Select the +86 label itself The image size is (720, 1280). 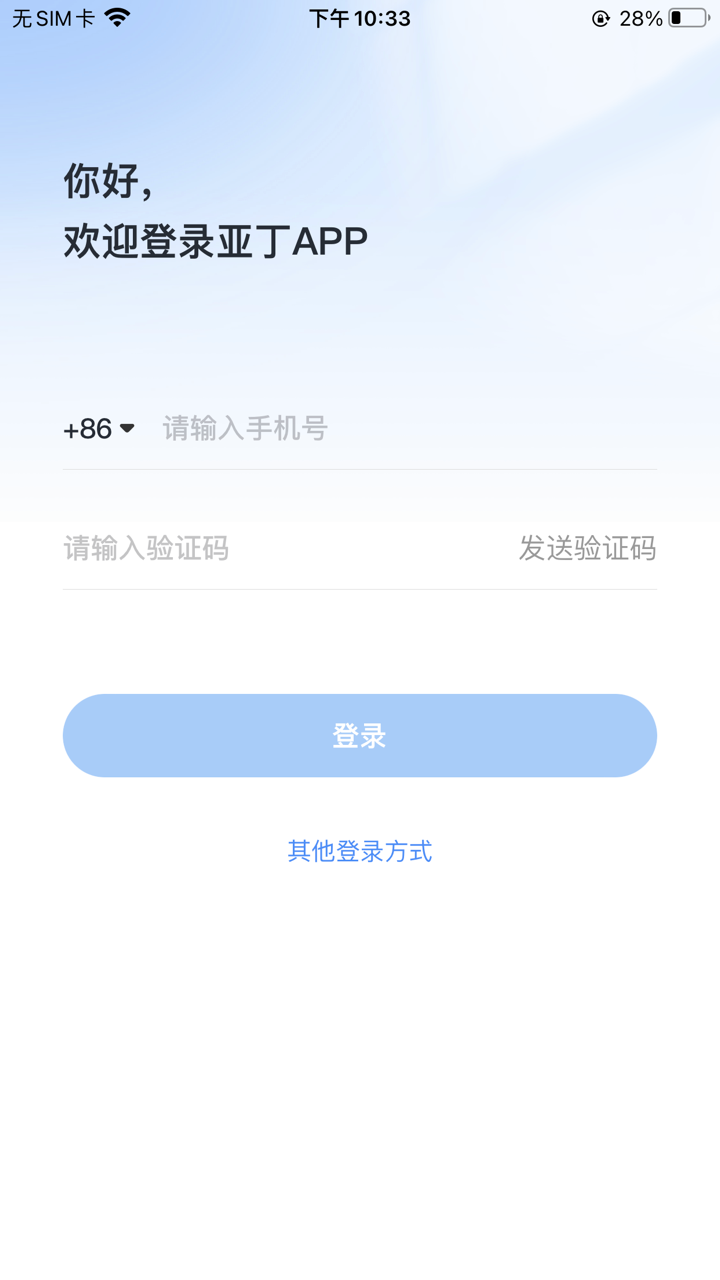[85, 428]
